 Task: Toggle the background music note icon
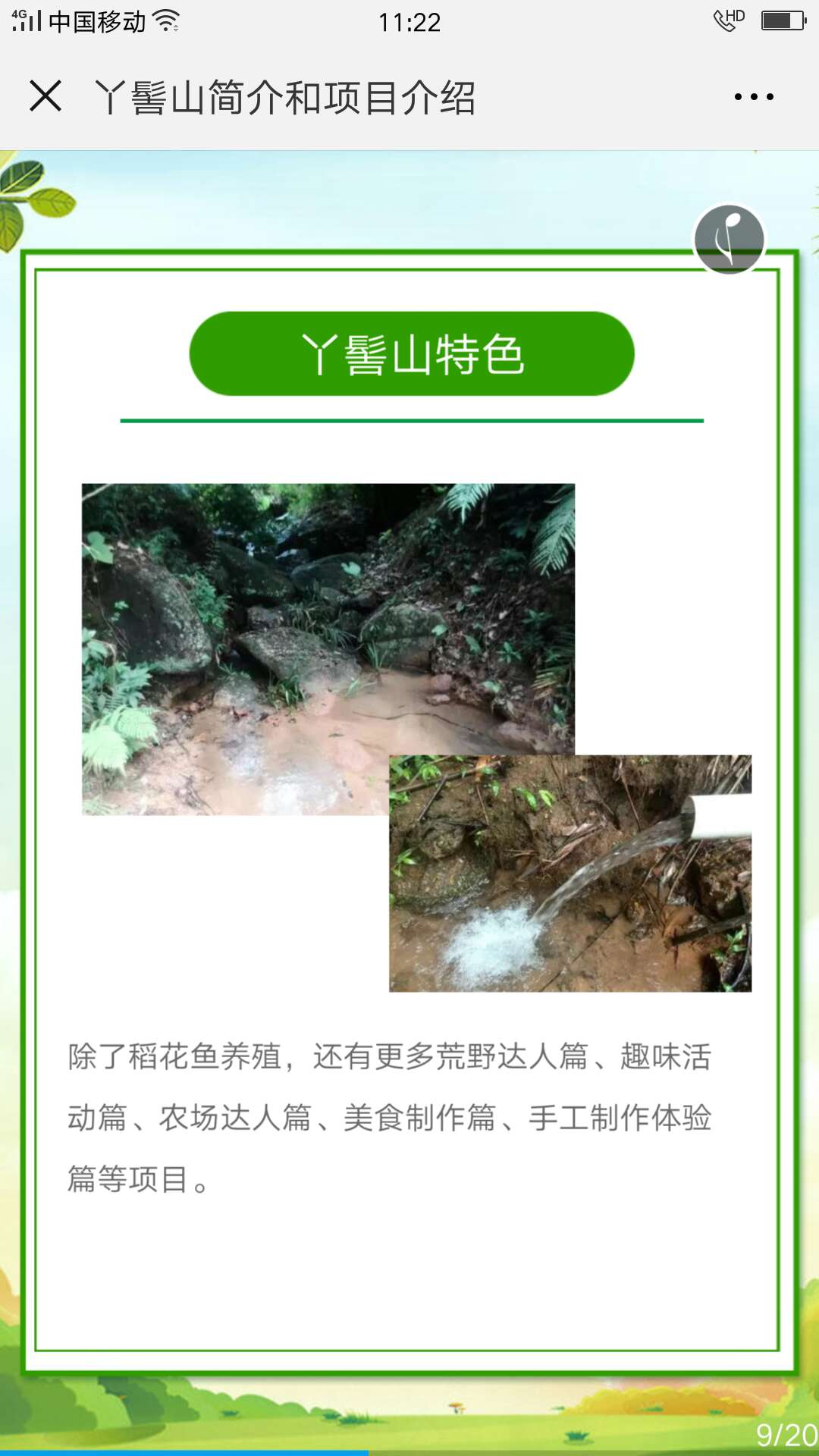click(x=730, y=240)
